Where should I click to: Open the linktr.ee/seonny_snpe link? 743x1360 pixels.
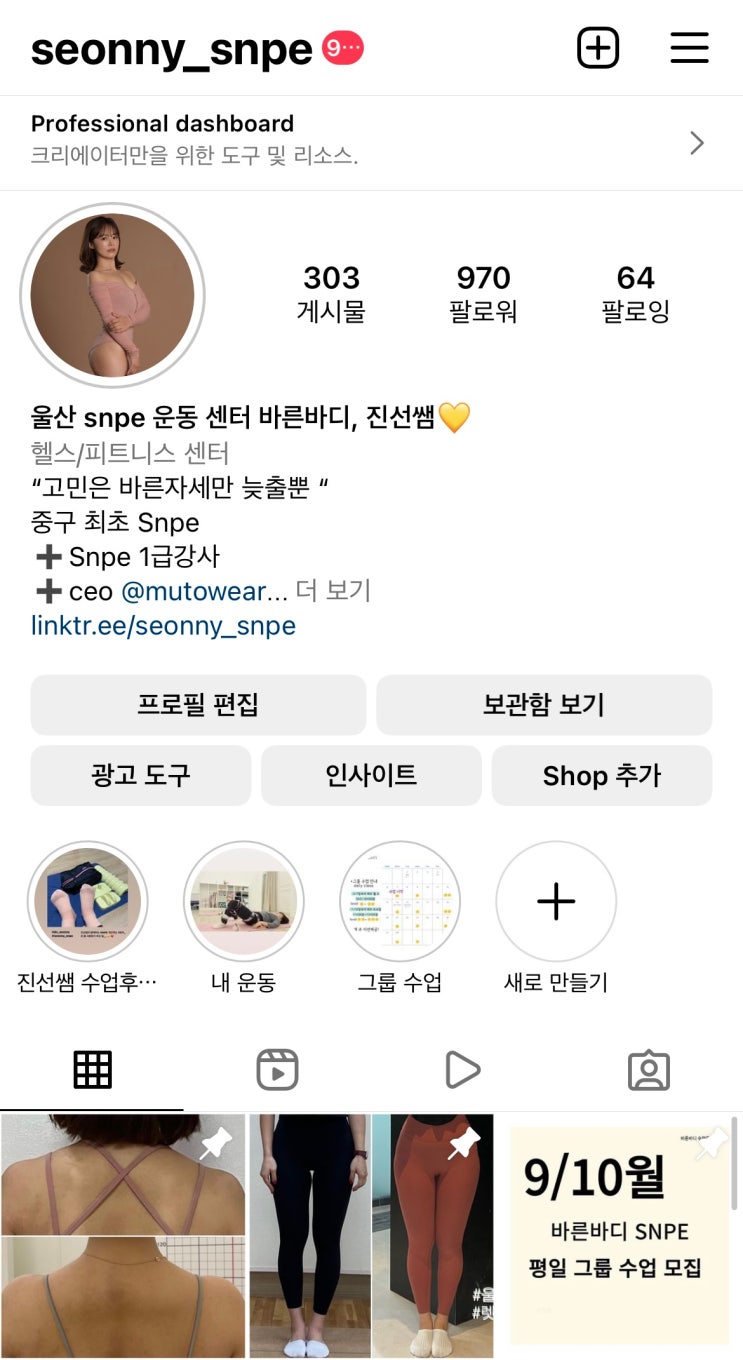point(162,625)
